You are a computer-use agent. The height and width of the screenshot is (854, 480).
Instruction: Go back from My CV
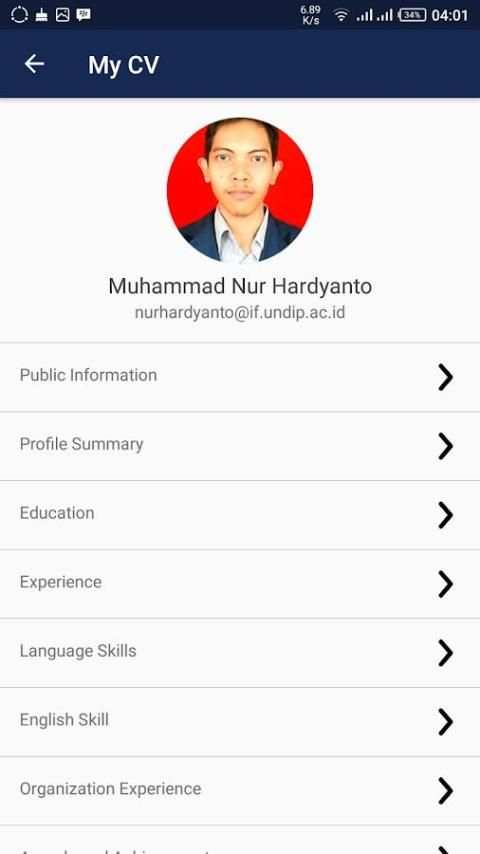[x=34, y=64]
